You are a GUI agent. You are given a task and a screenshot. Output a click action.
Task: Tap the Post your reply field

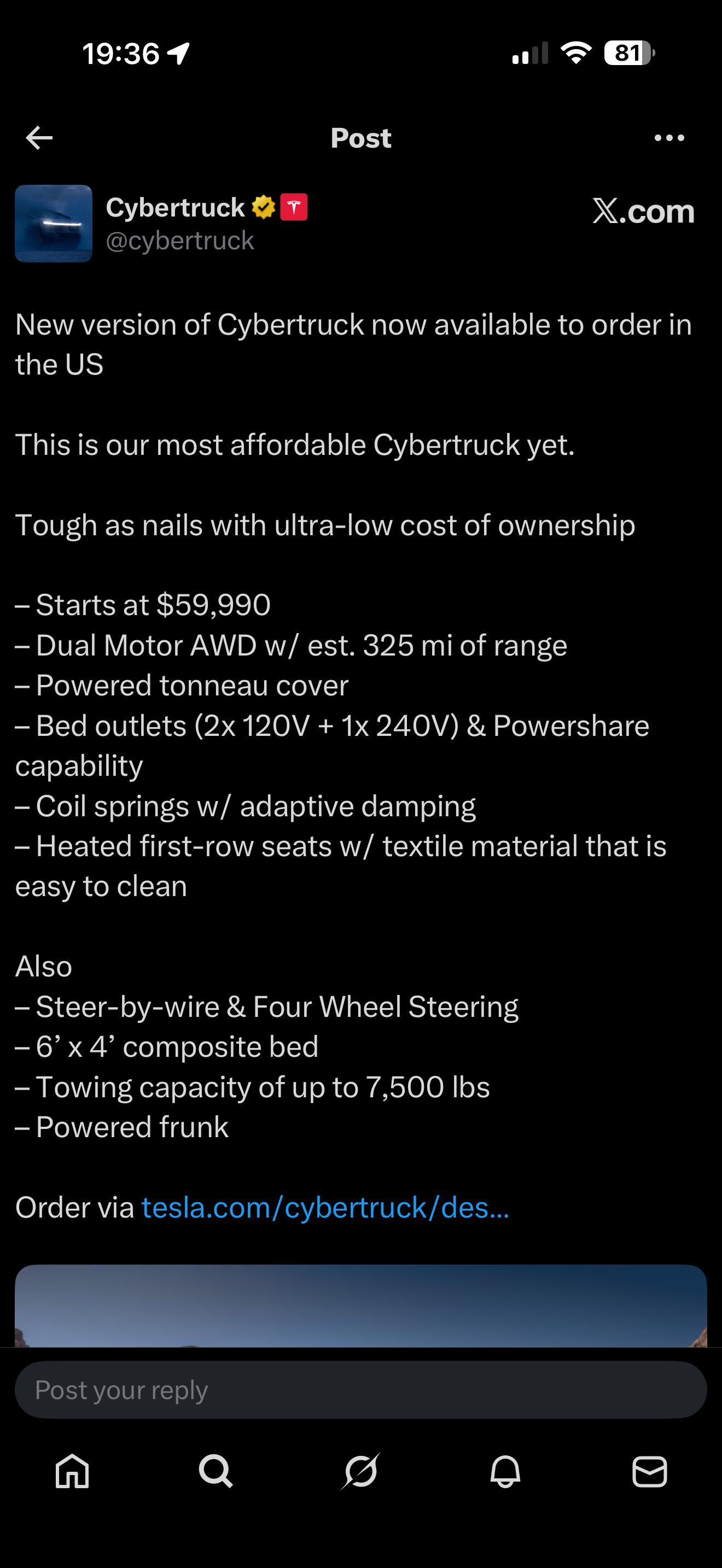360,1390
